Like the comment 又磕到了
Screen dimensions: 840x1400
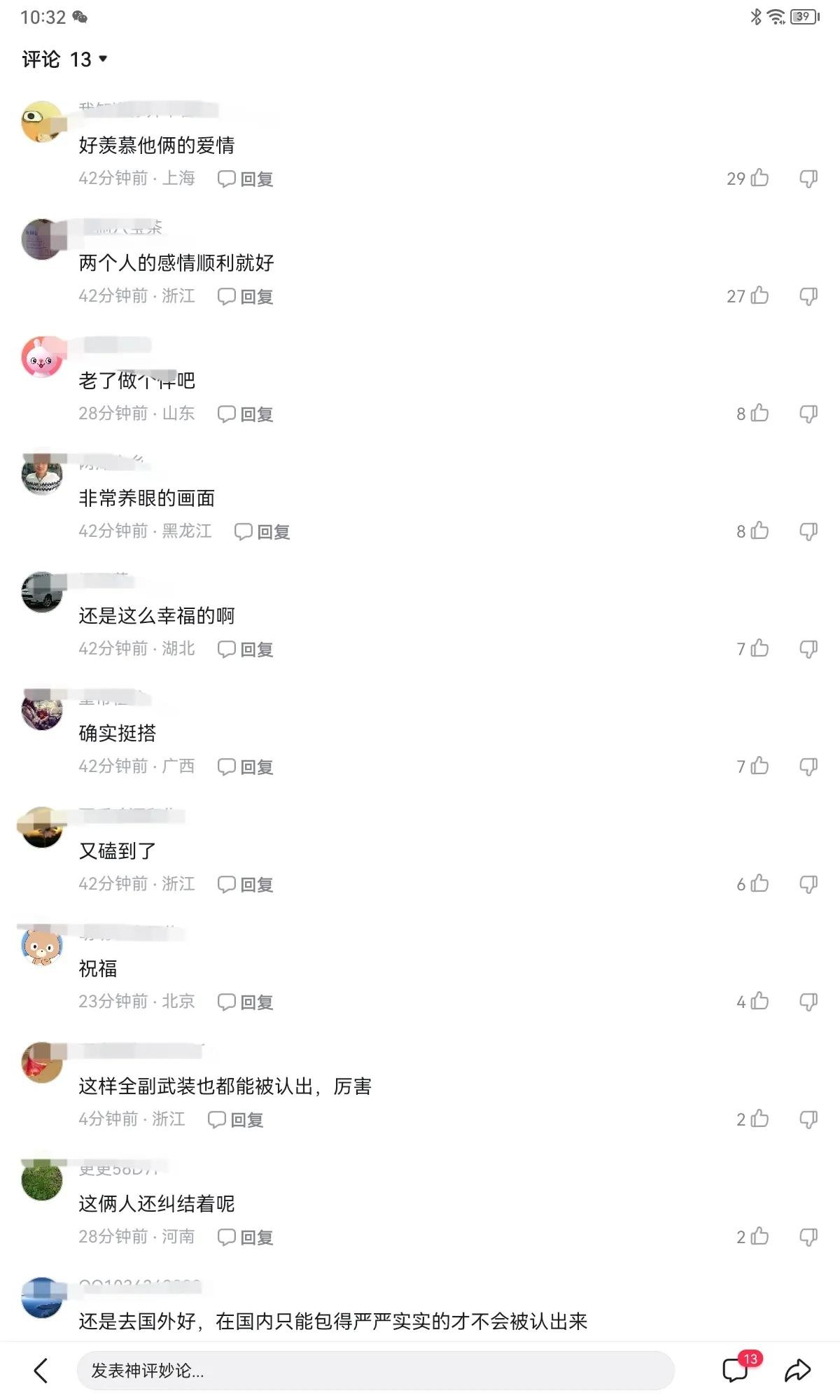pos(759,884)
